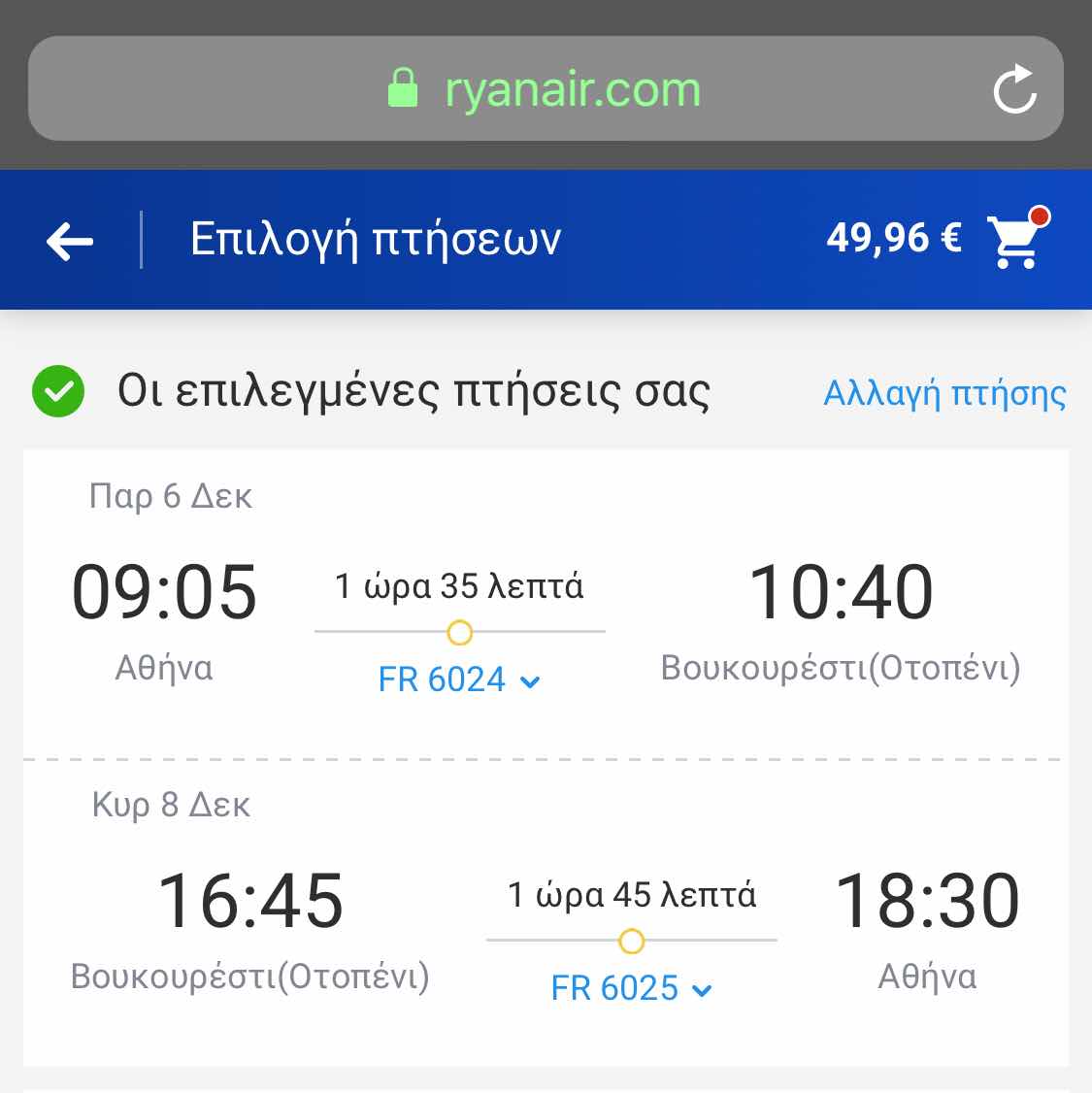Screen dimensions: 1092x1093
Task: Expand flight FR 6024 details
Action: [x=459, y=679]
